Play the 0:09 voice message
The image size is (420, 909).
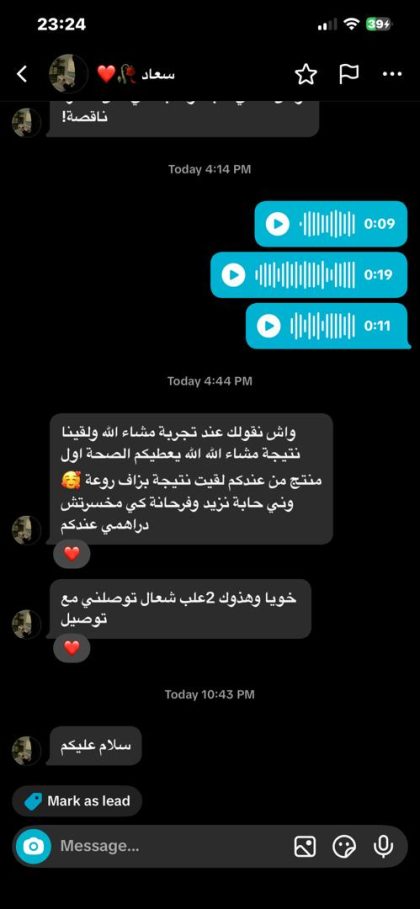coord(277,224)
